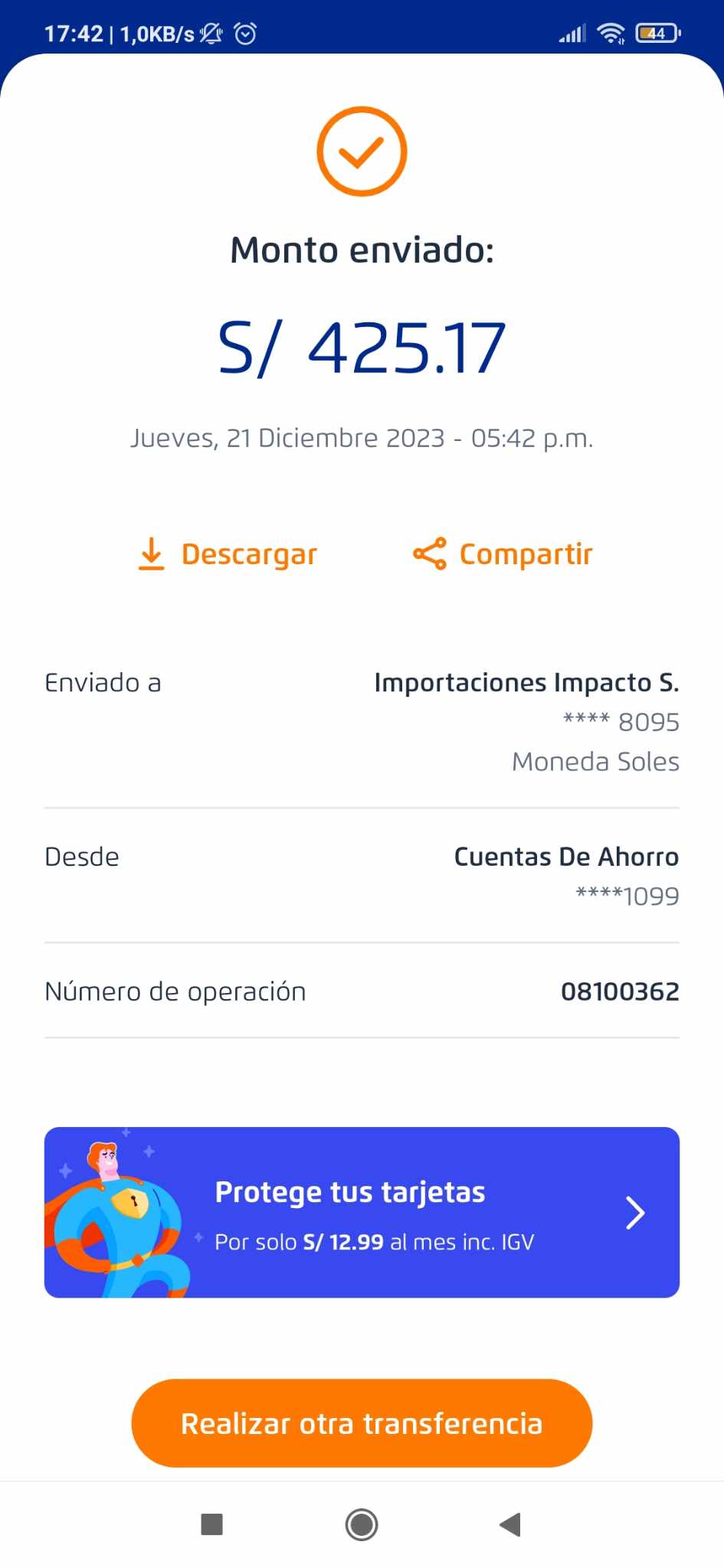
Task: Open recent apps with the square button
Action: [211, 1524]
